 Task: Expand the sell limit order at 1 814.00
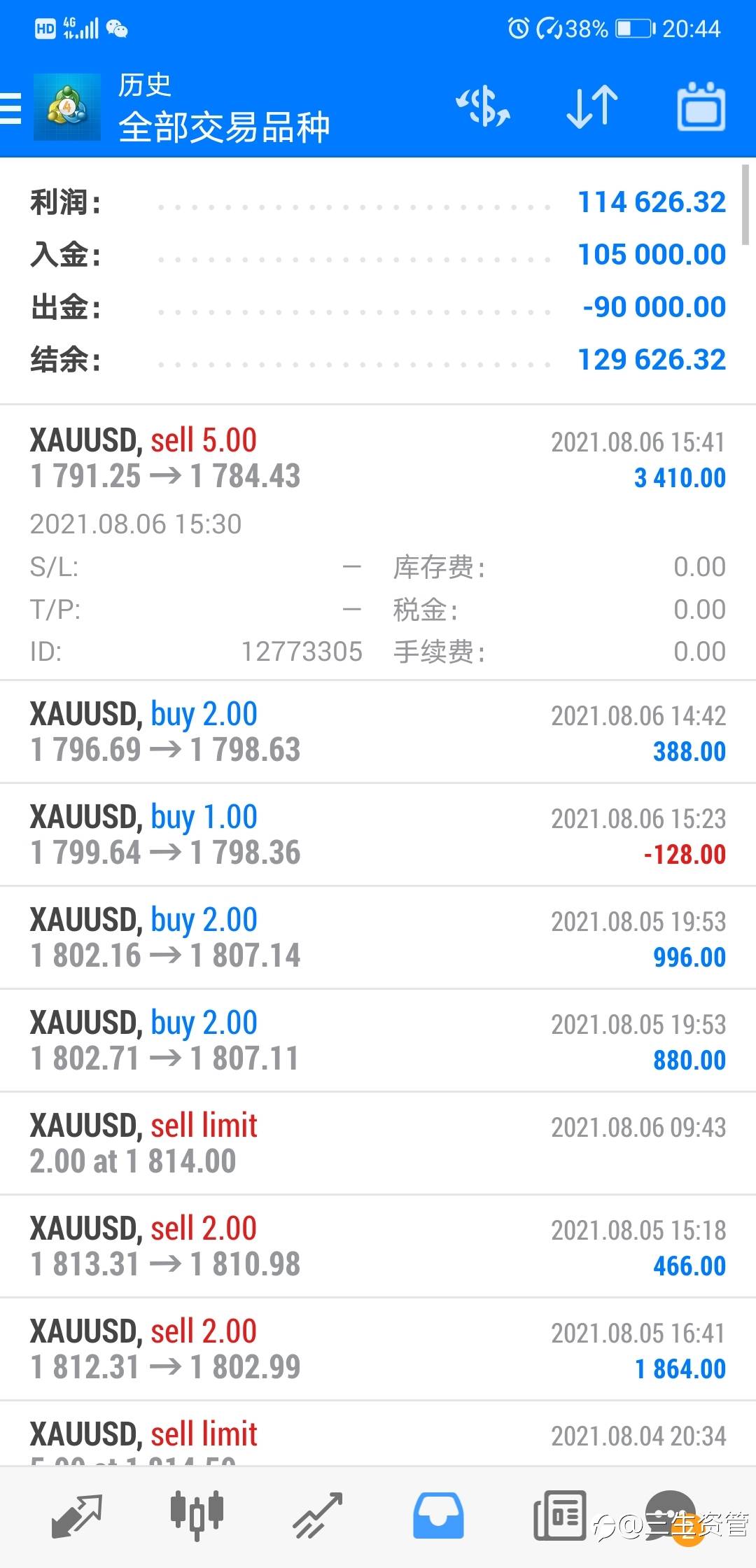pyautogui.click(x=378, y=1143)
